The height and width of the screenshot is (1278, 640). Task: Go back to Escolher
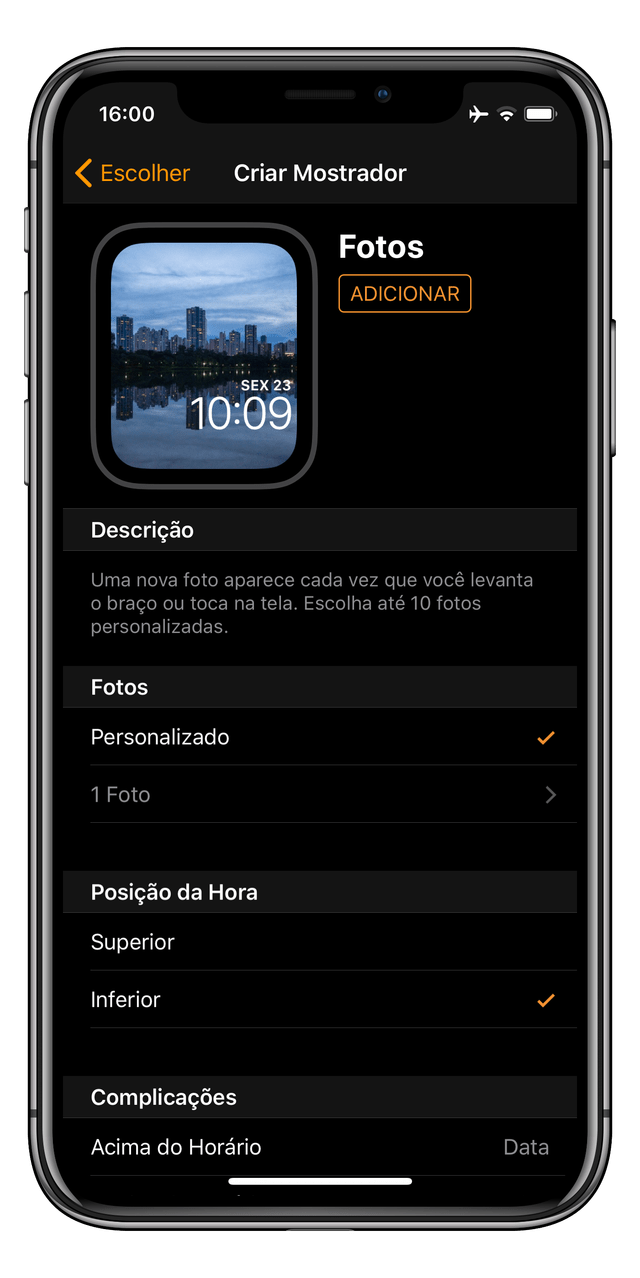[x=132, y=173]
